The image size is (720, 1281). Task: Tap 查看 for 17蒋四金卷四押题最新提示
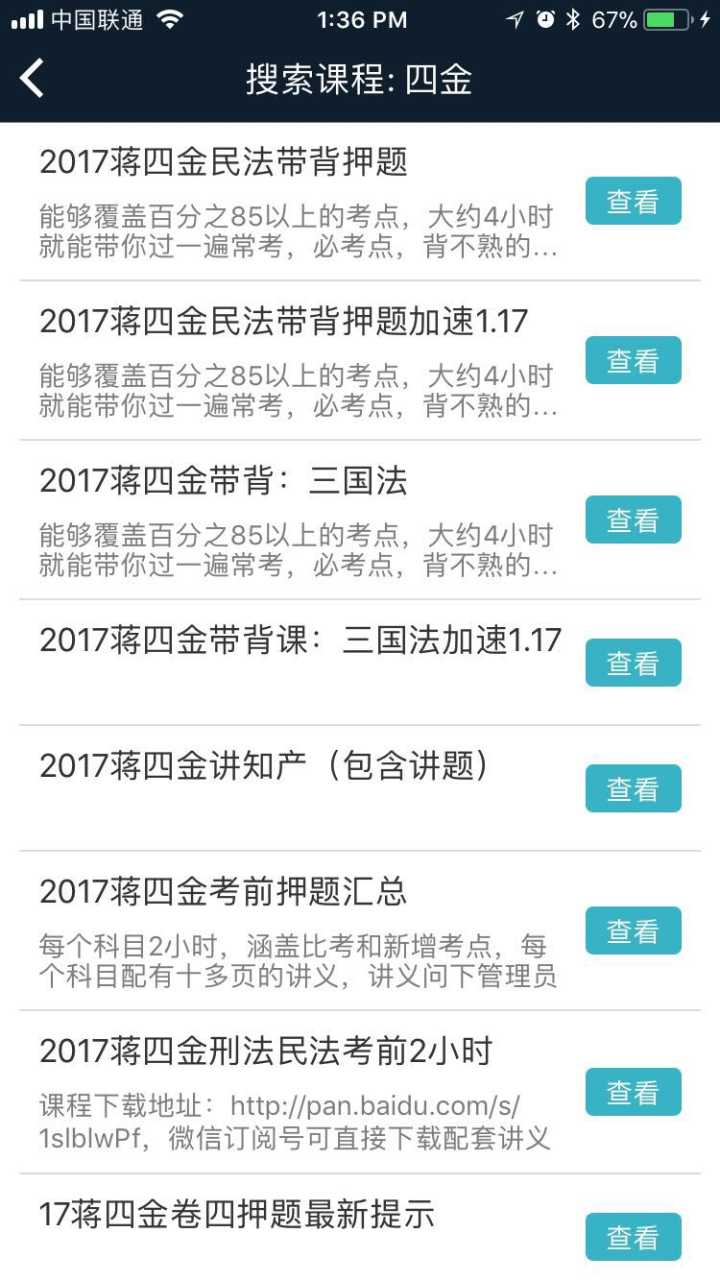(632, 1236)
